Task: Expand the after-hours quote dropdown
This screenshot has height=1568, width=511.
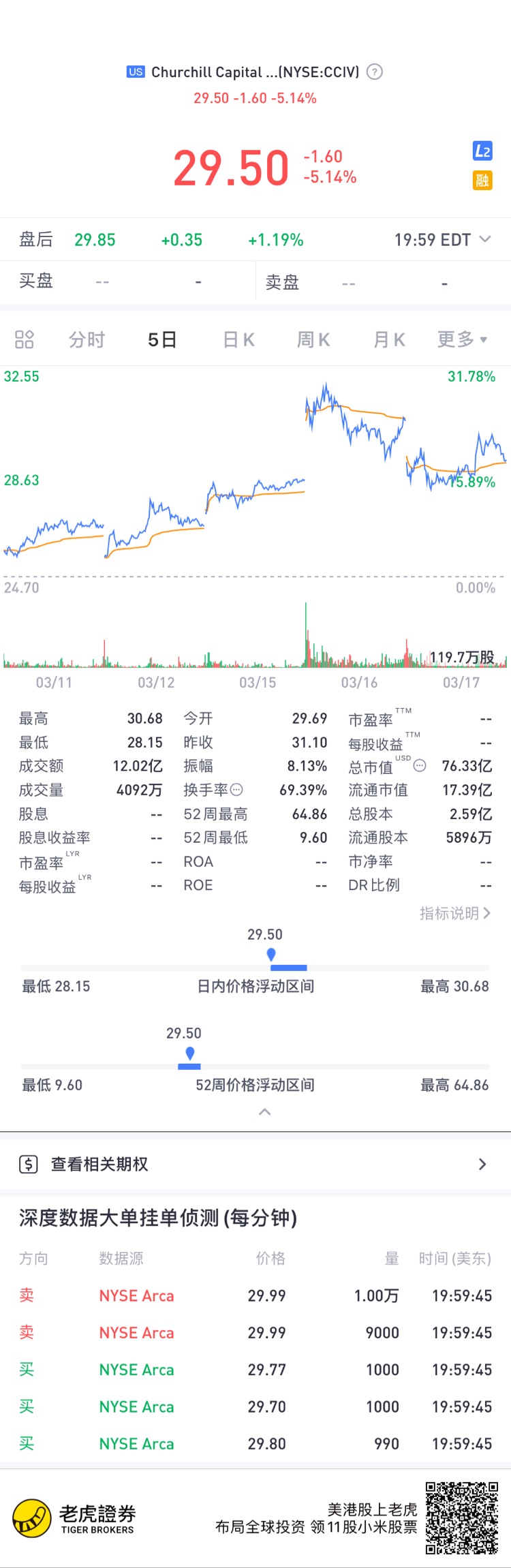Action: tap(485, 239)
